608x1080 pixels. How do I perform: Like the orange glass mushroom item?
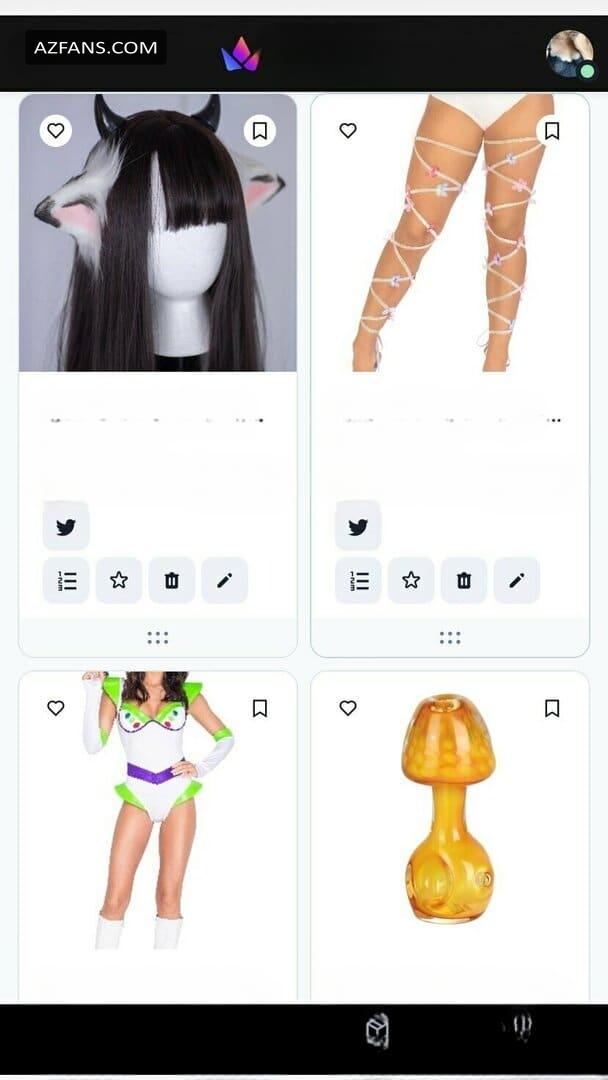tap(348, 708)
